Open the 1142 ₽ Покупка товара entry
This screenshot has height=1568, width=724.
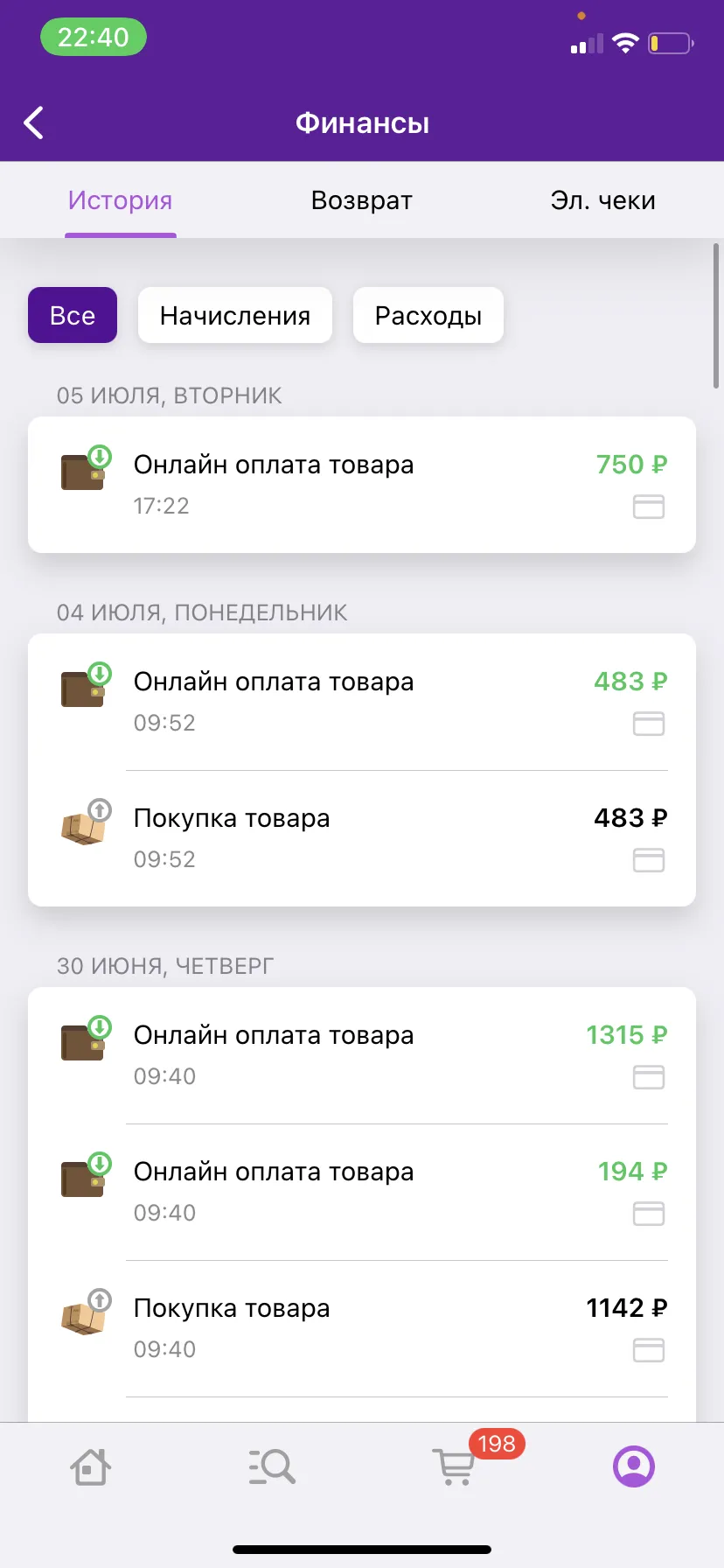coord(362,1328)
